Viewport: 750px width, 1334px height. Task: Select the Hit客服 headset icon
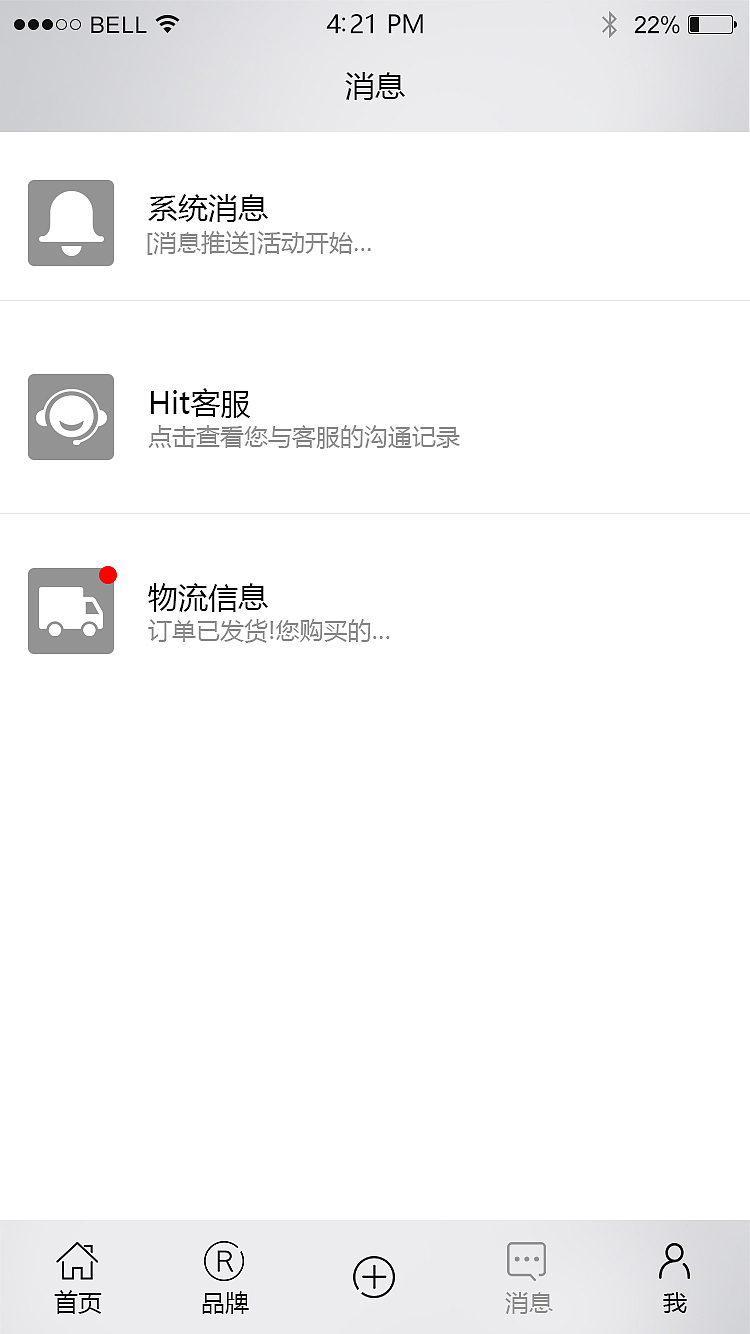coord(70,417)
